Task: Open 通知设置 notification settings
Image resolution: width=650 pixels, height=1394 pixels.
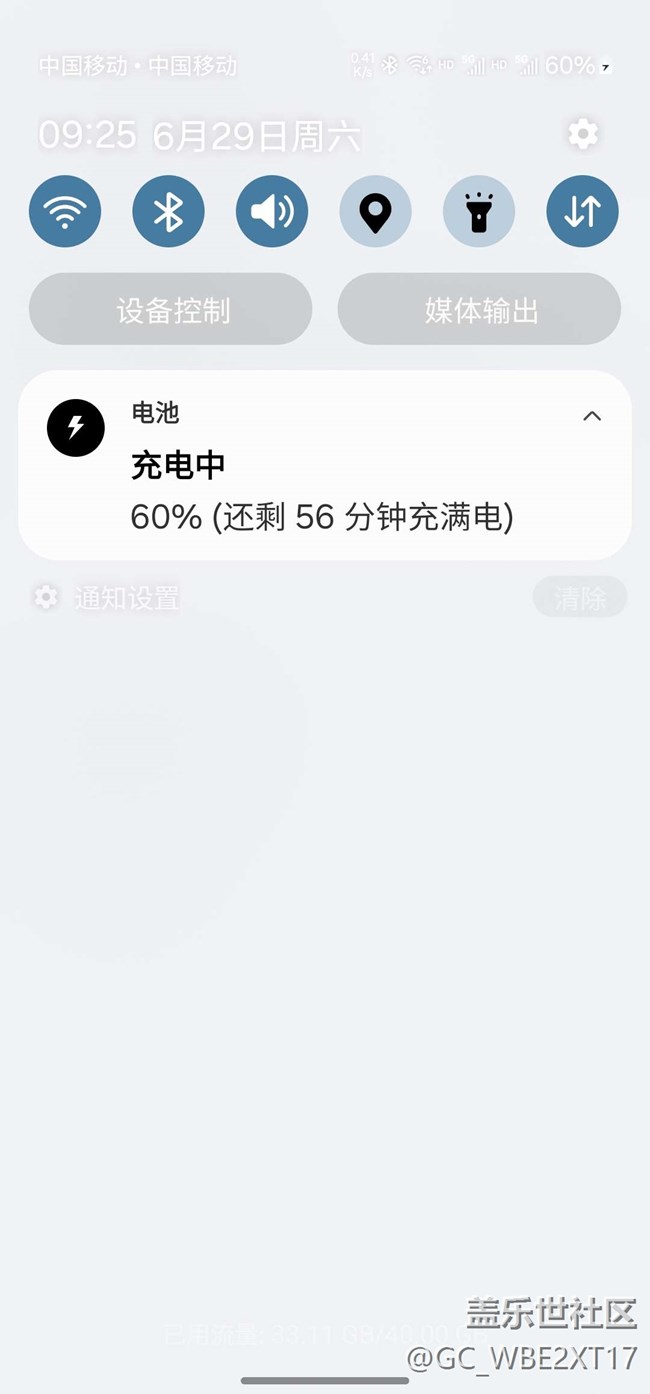Action: [x=108, y=598]
